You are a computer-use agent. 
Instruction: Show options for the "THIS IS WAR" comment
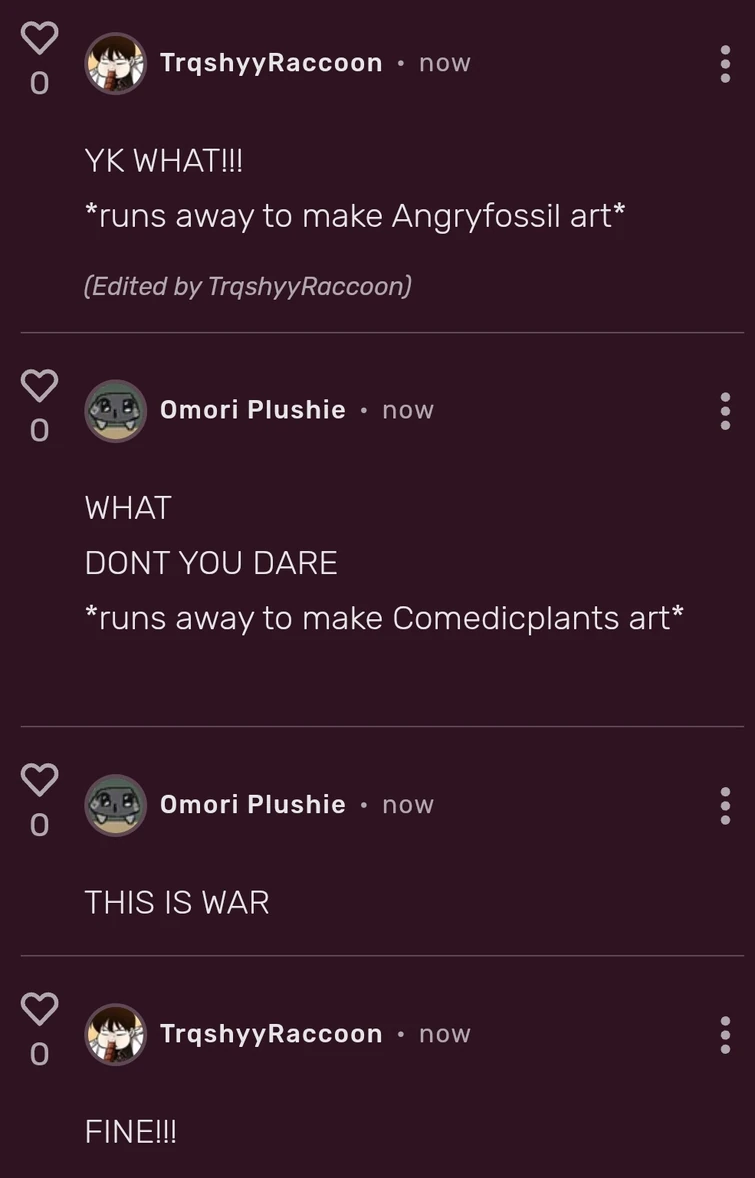click(725, 805)
